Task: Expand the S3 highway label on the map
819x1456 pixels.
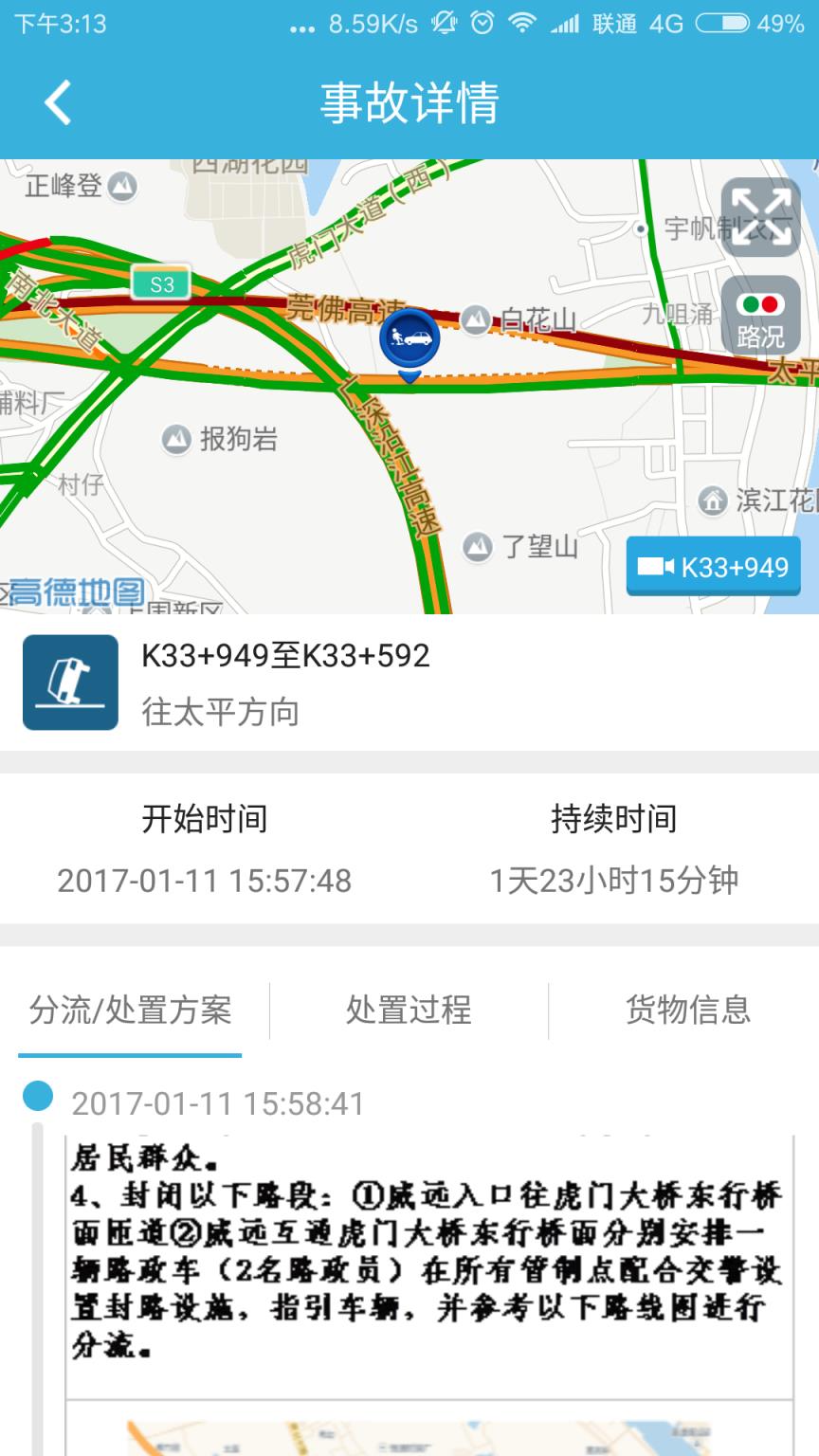Action: pyautogui.click(x=159, y=283)
